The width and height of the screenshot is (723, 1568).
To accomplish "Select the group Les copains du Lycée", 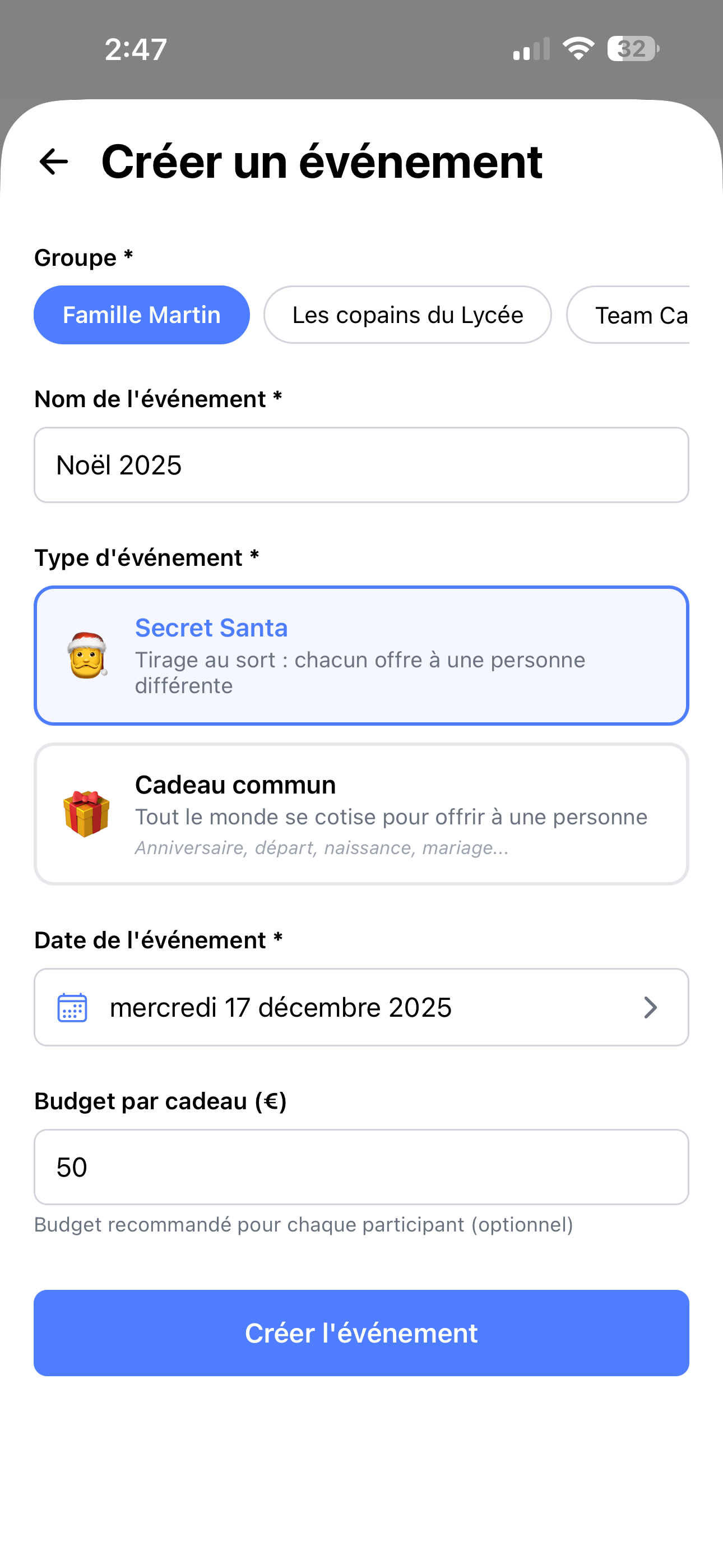I will pyautogui.click(x=407, y=315).
